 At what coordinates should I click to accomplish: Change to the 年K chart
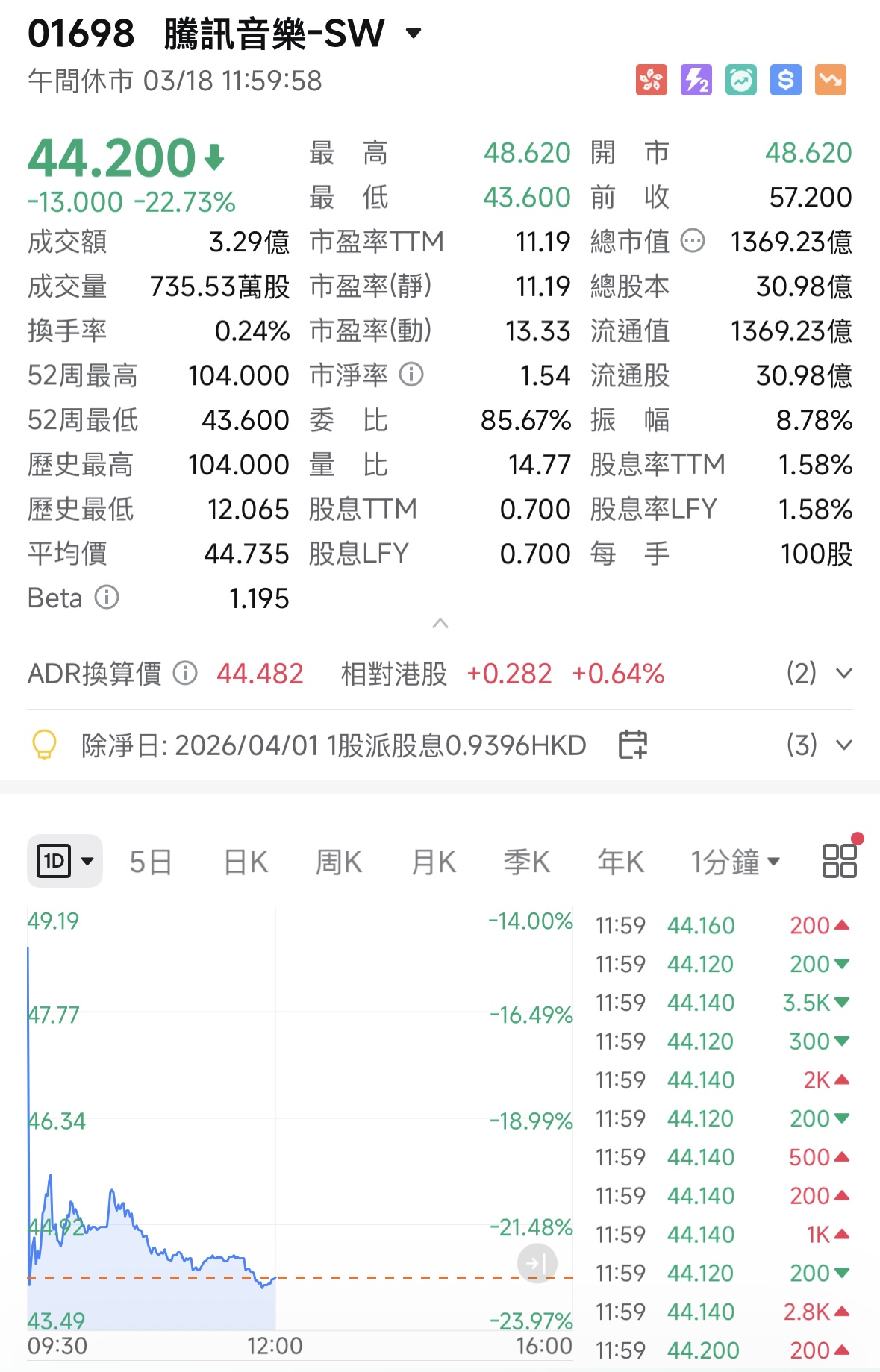620,862
